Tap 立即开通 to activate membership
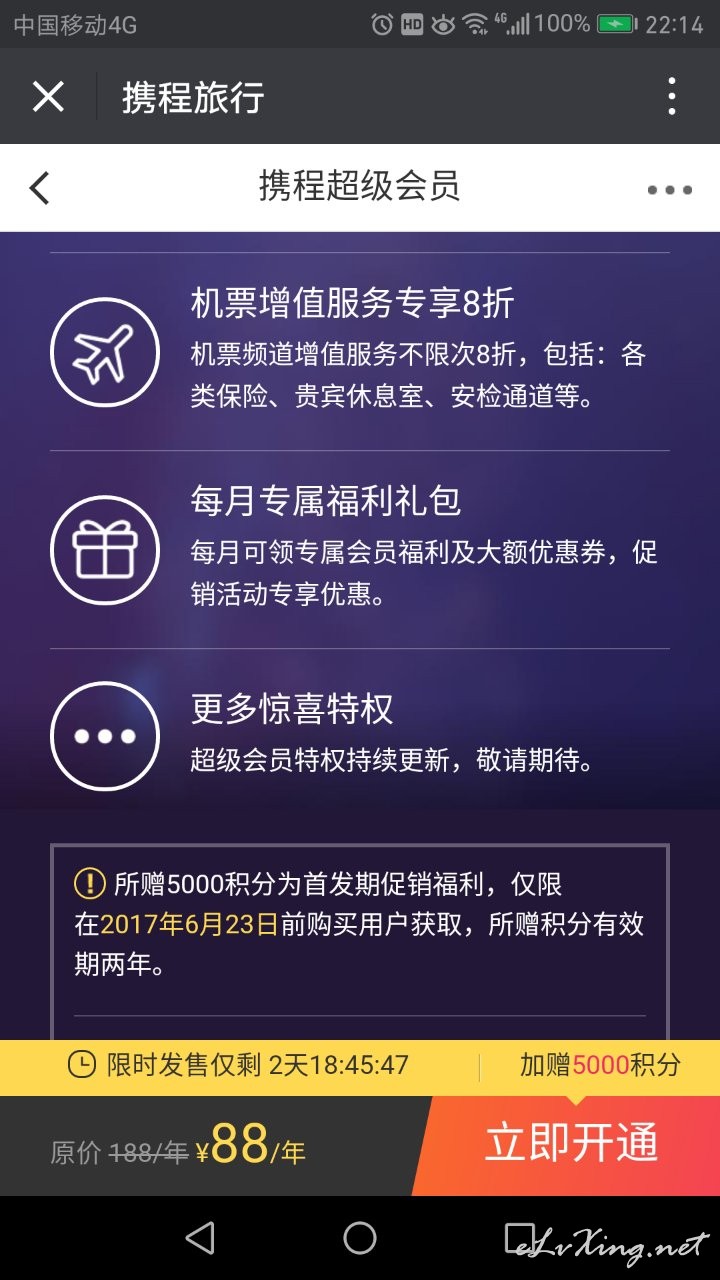Image resolution: width=720 pixels, height=1280 pixels. (x=571, y=1145)
